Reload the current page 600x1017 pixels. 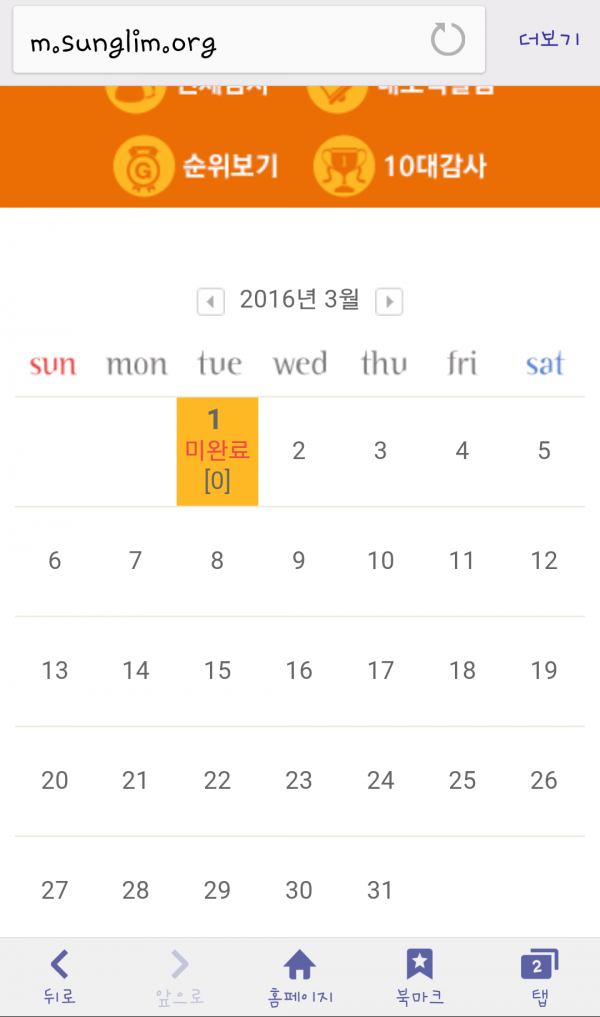click(x=448, y=40)
